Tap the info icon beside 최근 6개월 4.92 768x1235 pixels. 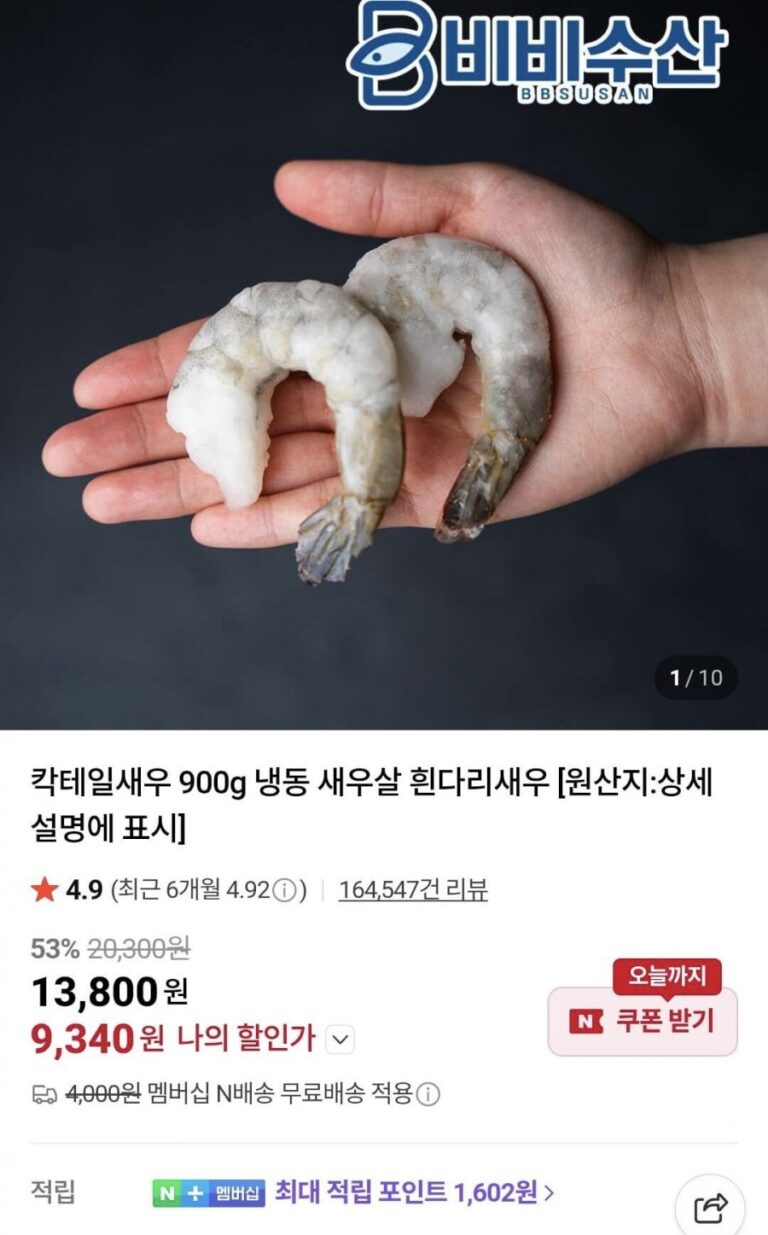[x=285, y=890]
